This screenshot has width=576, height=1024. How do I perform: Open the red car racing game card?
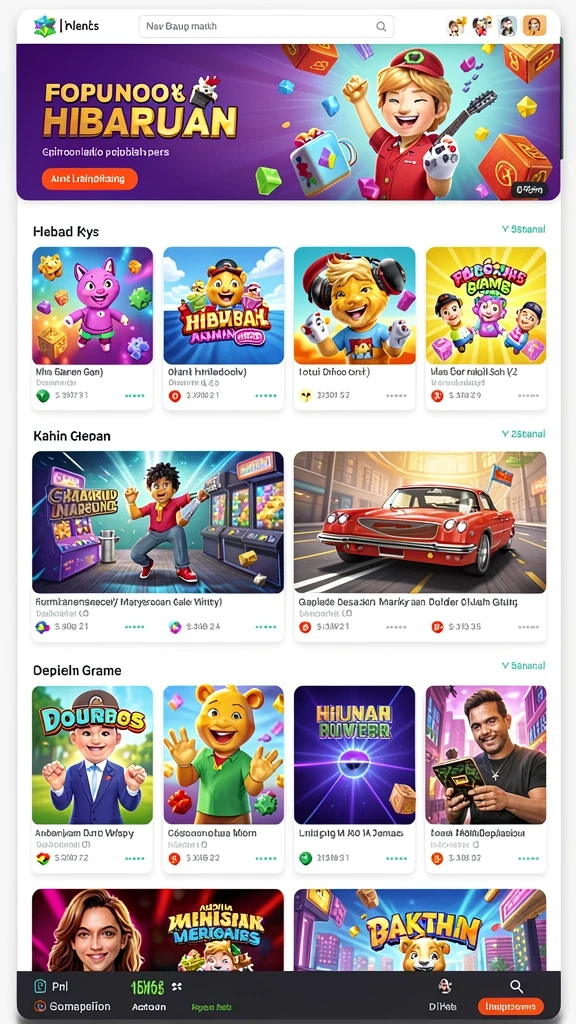[x=420, y=545]
